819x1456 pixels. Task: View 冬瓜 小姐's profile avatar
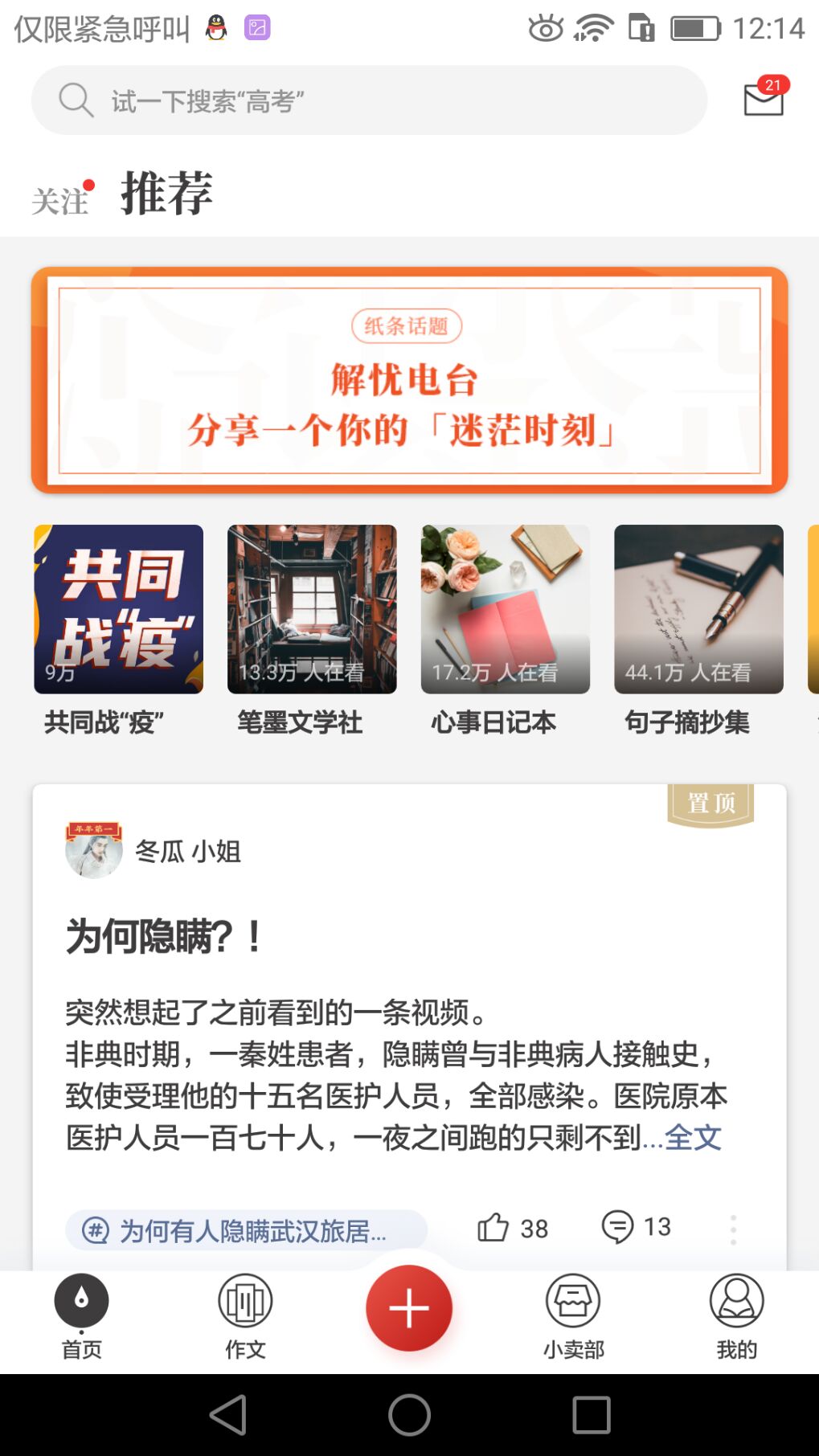coord(94,850)
